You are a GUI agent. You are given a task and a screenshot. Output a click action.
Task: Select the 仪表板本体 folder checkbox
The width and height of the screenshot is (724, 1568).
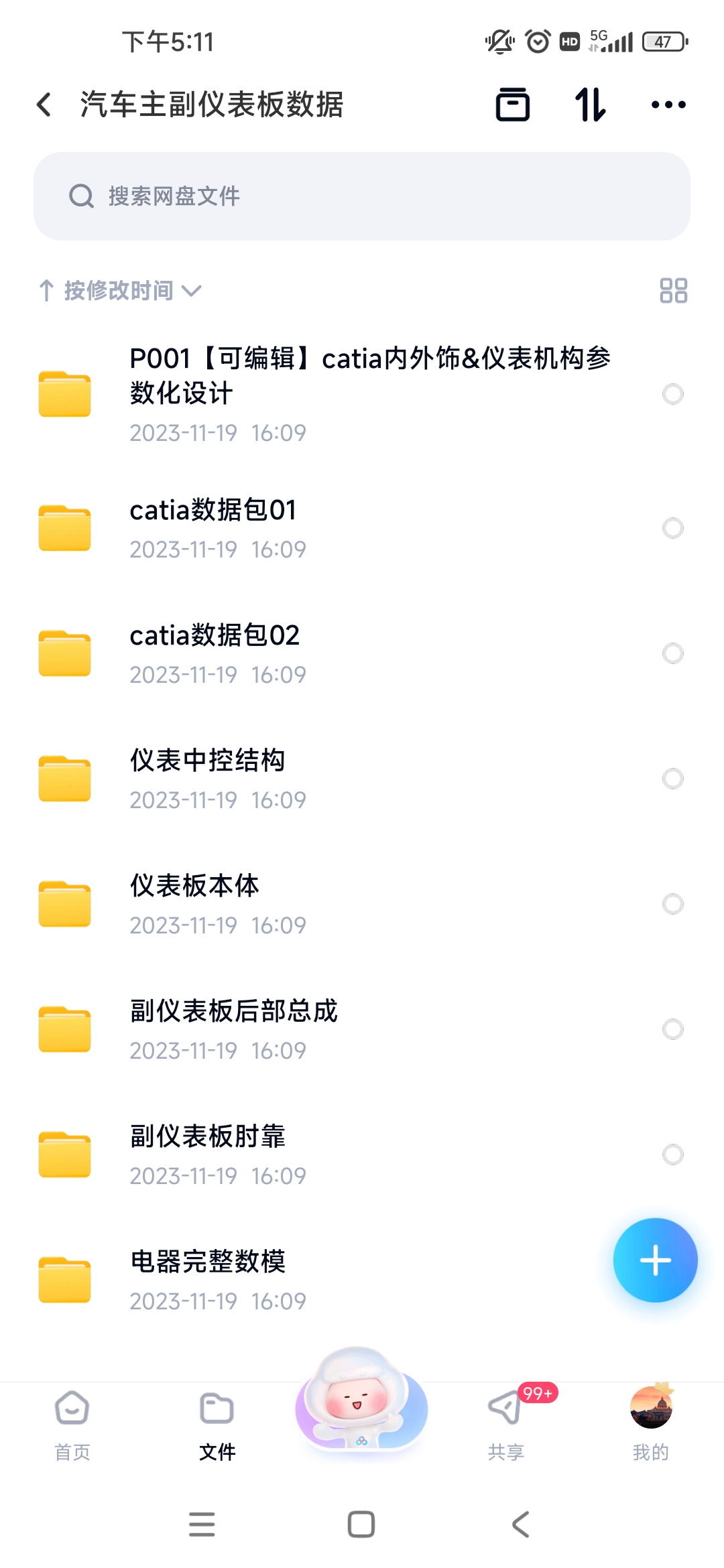click(672, 904)
